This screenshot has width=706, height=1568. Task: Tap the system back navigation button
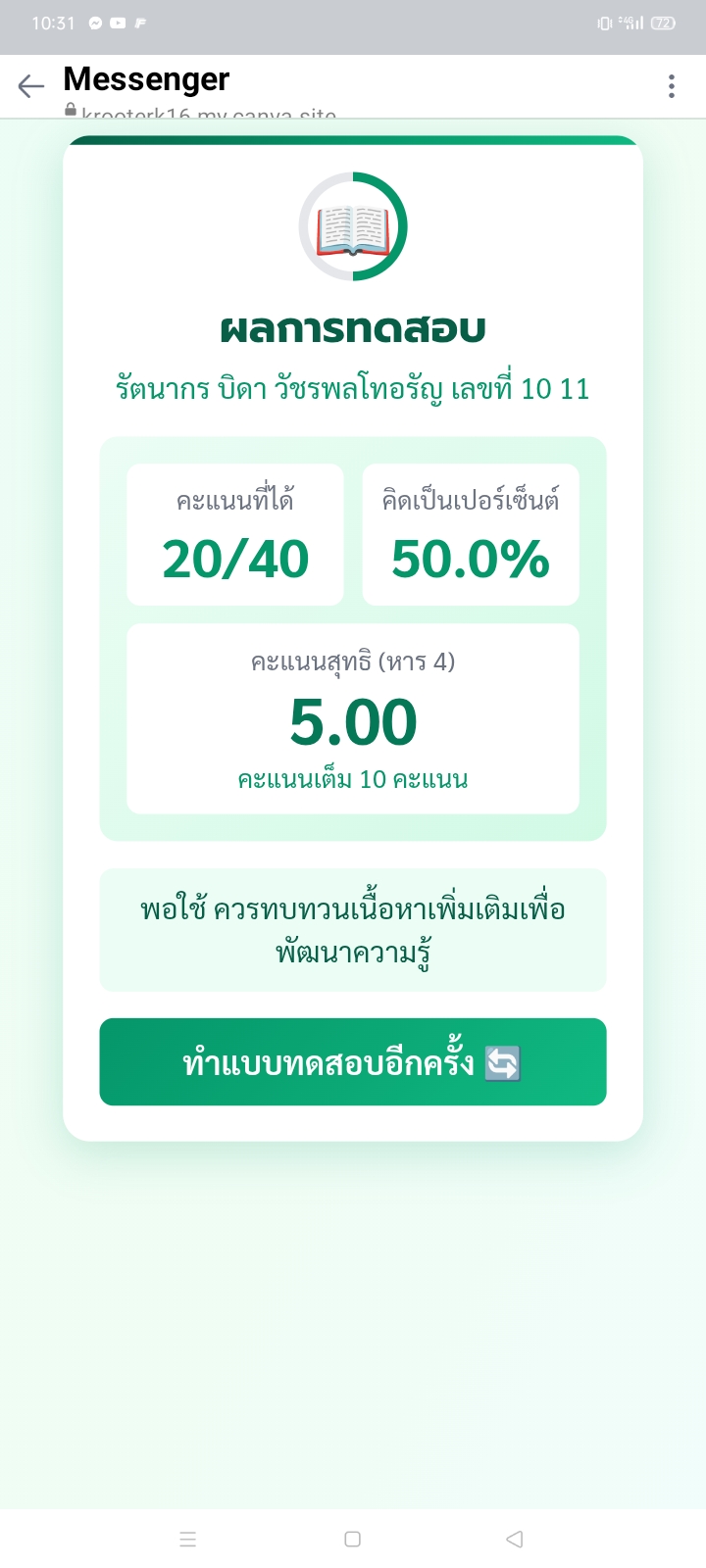tap(514, 1539)
